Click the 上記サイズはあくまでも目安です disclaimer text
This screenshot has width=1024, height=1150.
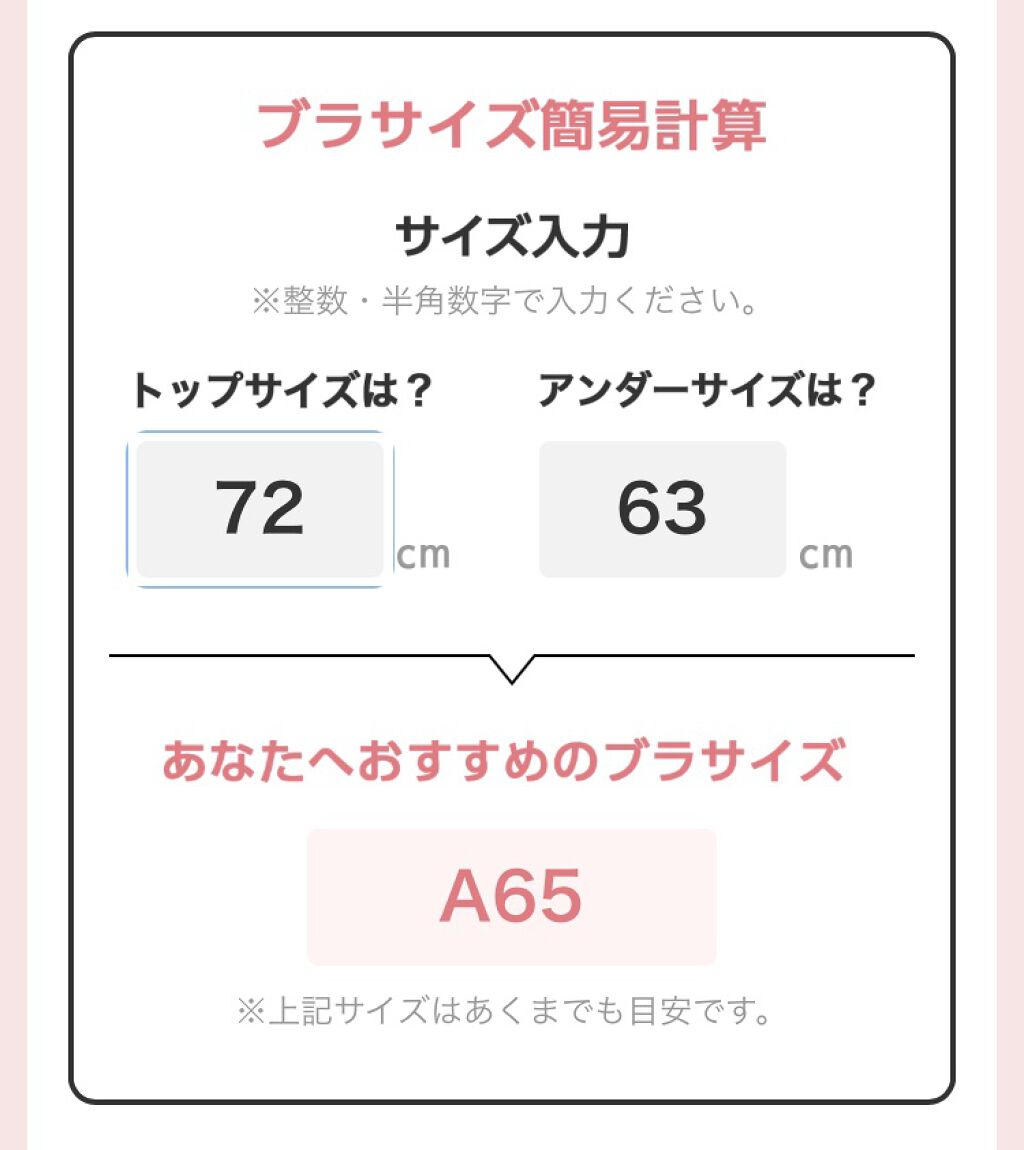coord(512,1010)
